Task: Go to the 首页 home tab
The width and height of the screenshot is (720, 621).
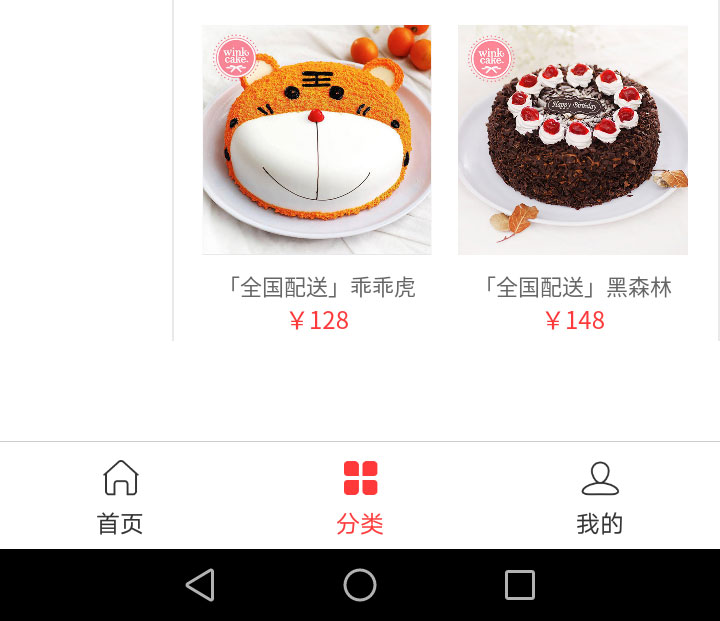Action: tap(120, 497)
